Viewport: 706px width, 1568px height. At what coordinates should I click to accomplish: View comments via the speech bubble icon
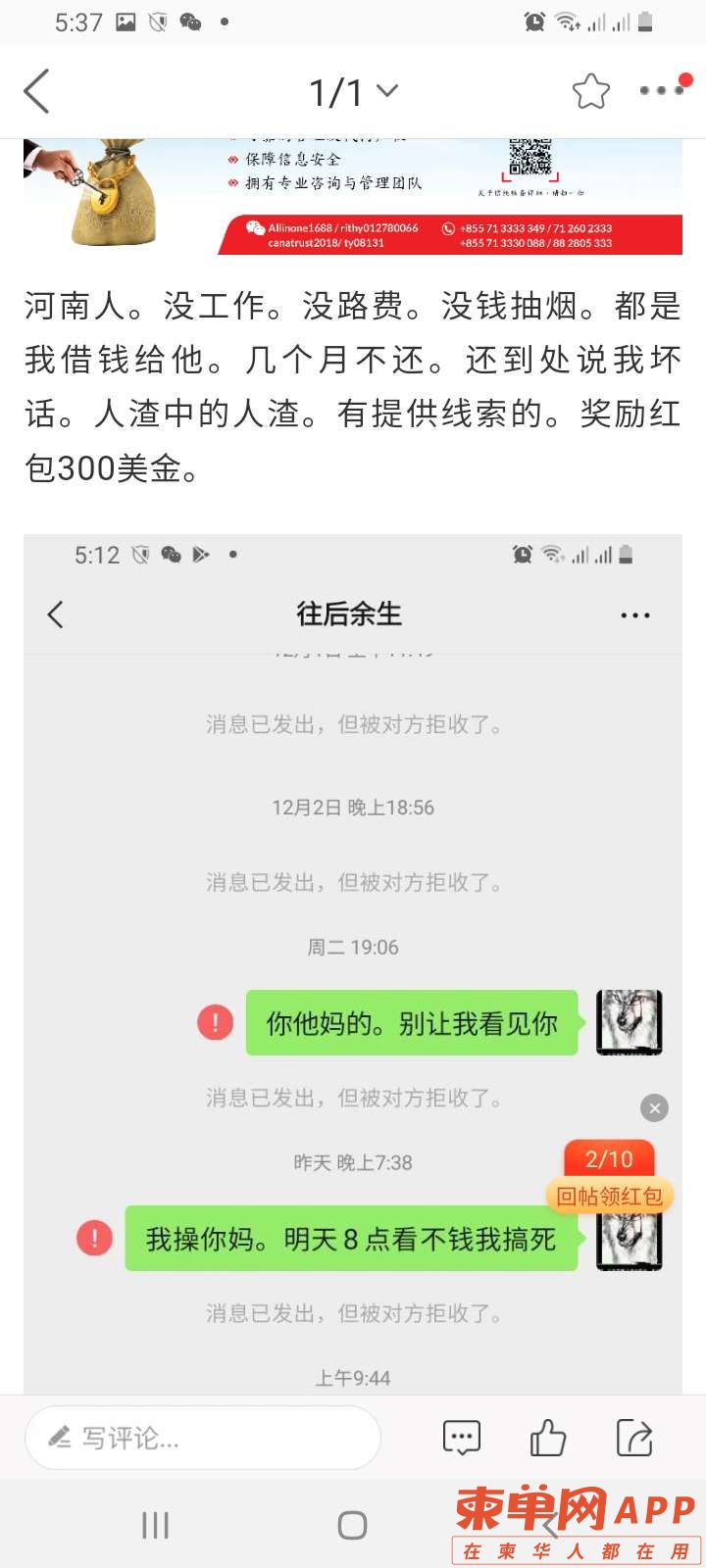point(462,1438)
